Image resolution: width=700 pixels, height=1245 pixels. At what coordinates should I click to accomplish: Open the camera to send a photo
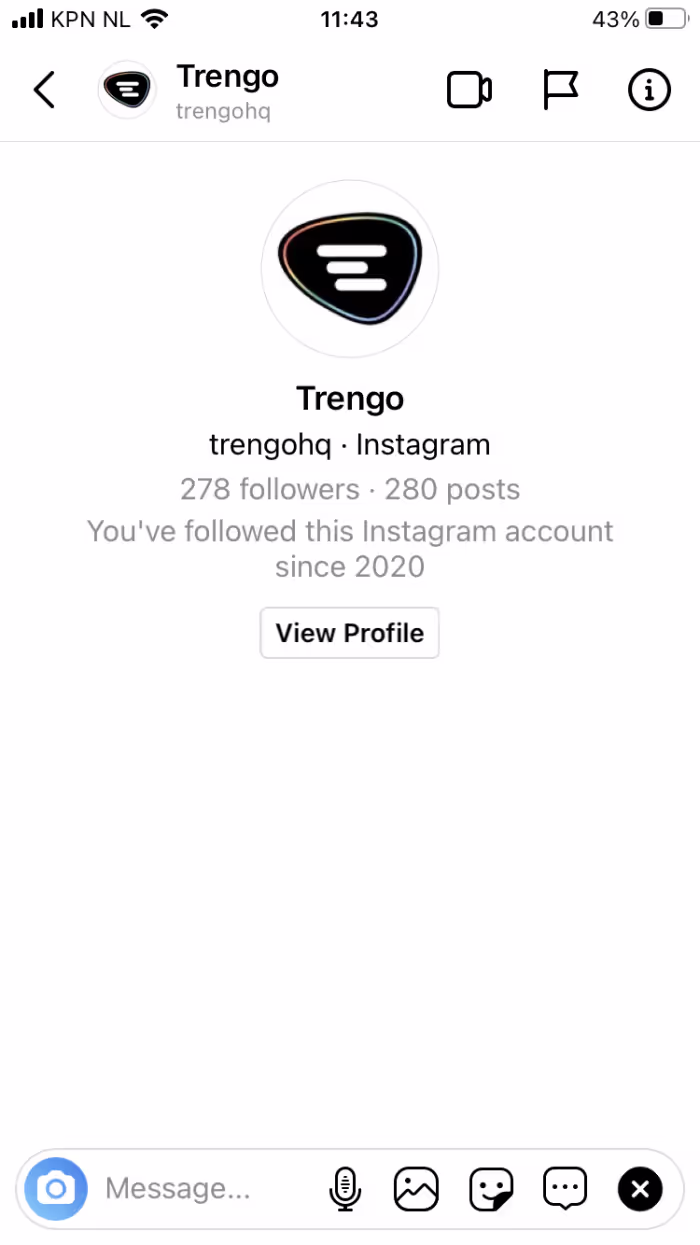point(56,1189)
